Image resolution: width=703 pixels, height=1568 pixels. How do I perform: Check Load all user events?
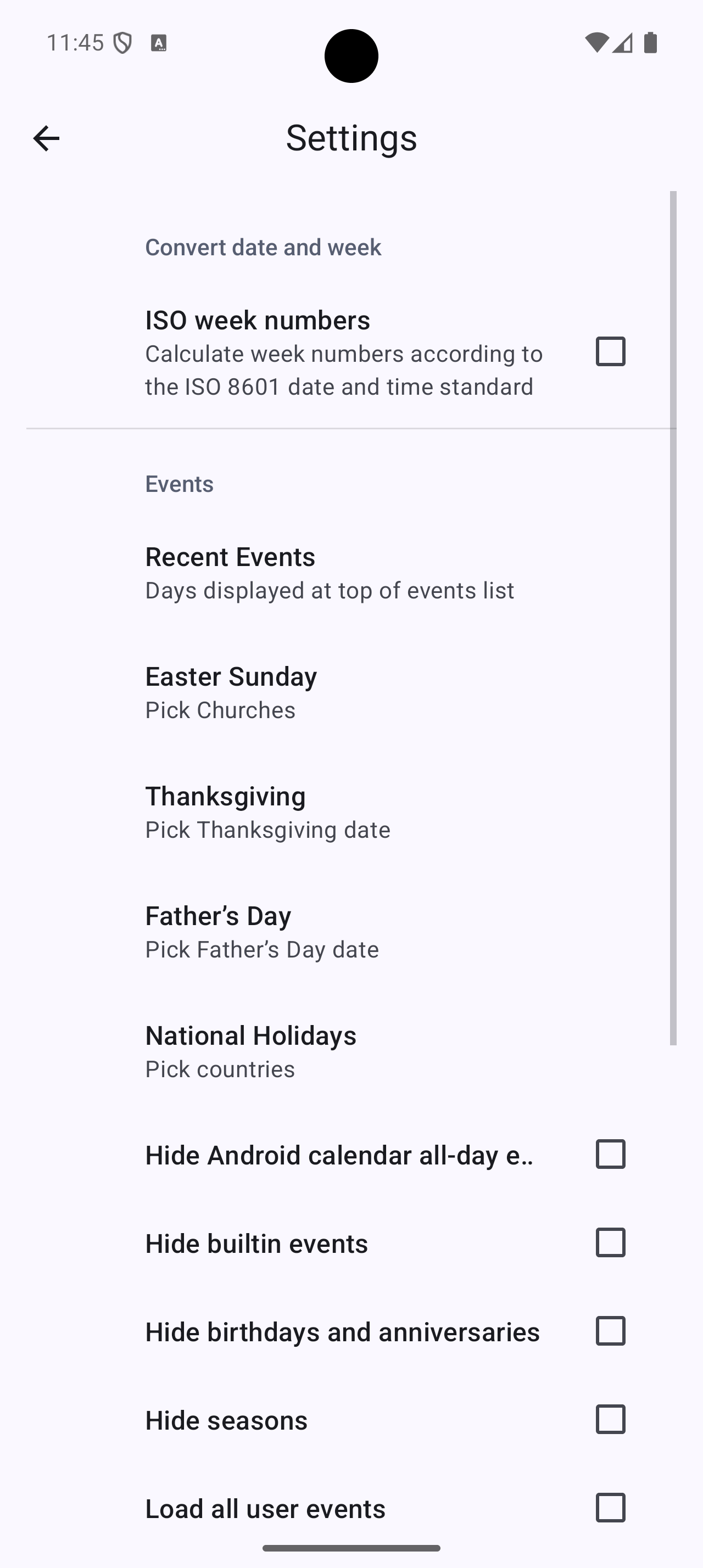coord(610,1508)
